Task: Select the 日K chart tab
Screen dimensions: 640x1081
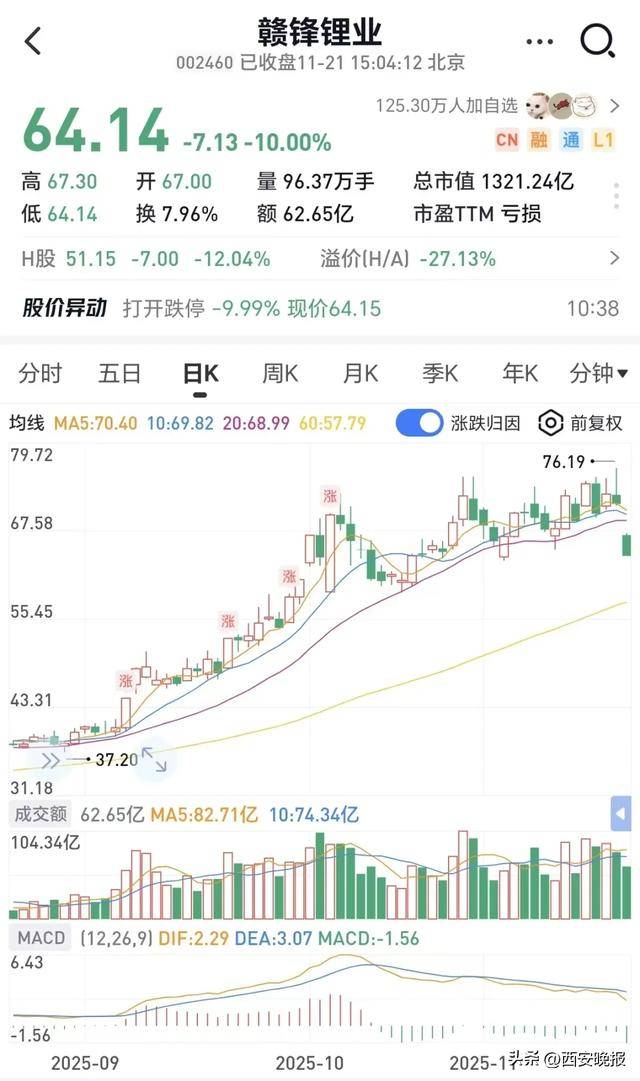Action: pos(200,375)
